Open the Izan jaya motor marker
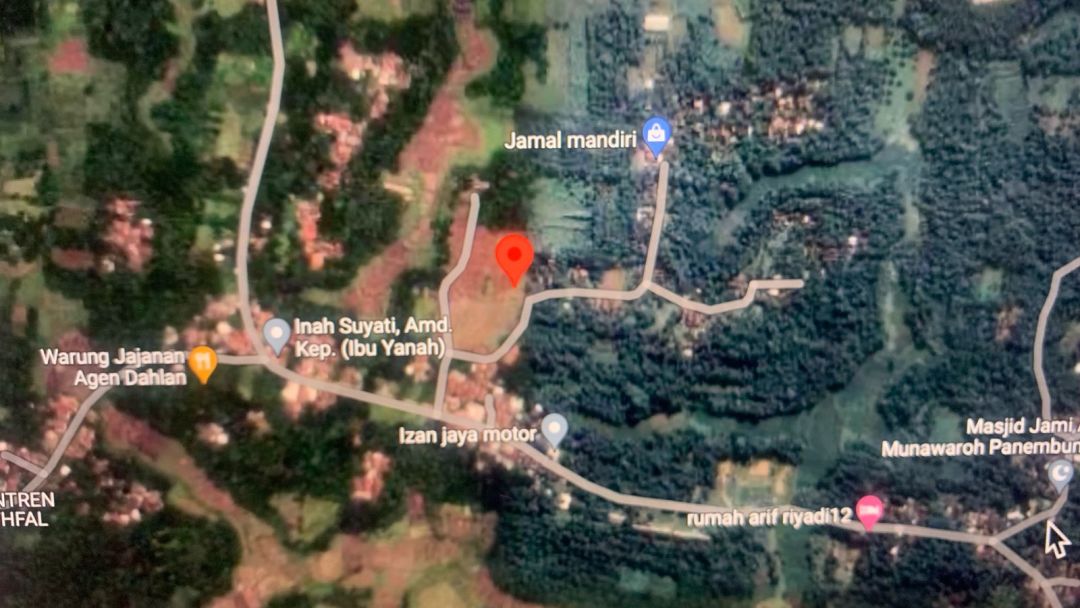Screen dimensions: 1080x608 point(554,430)
